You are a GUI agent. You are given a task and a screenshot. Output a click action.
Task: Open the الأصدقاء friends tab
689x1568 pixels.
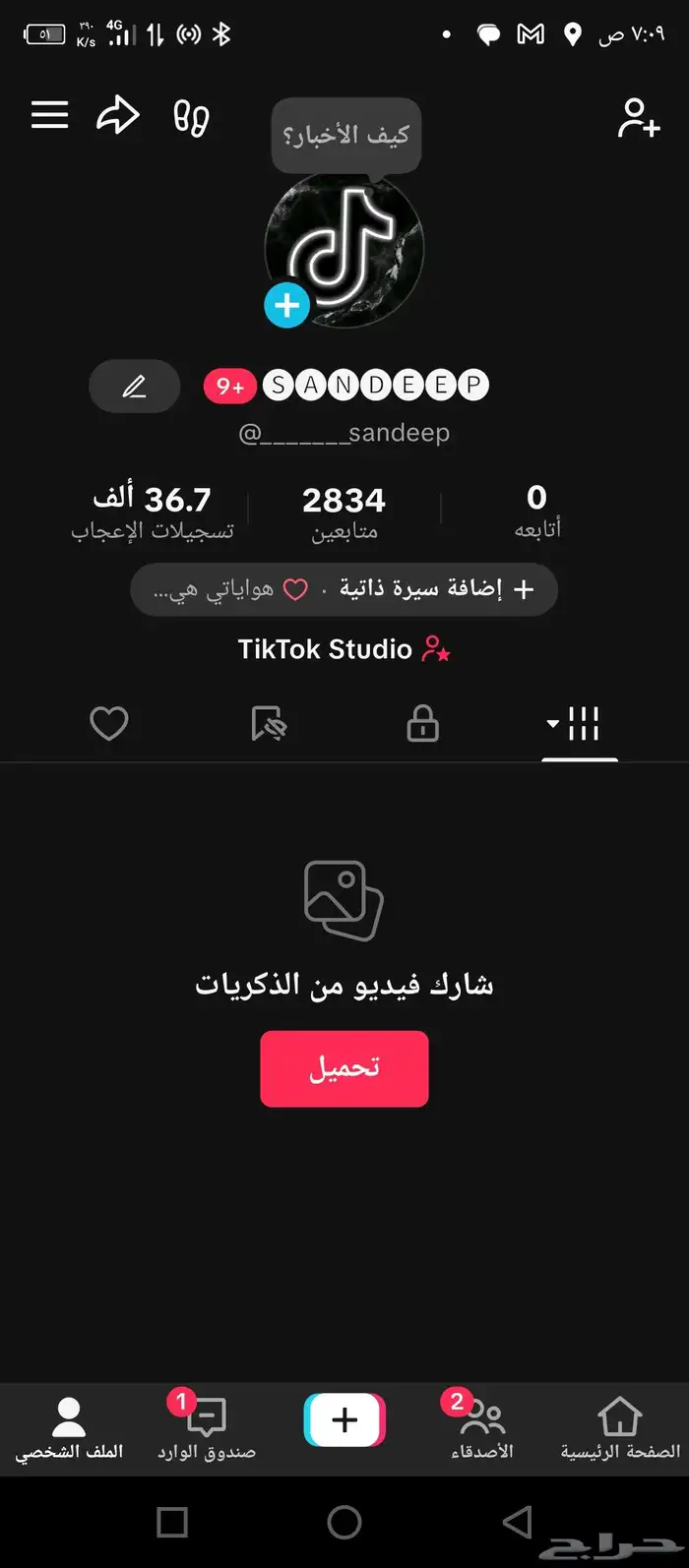481,1428
